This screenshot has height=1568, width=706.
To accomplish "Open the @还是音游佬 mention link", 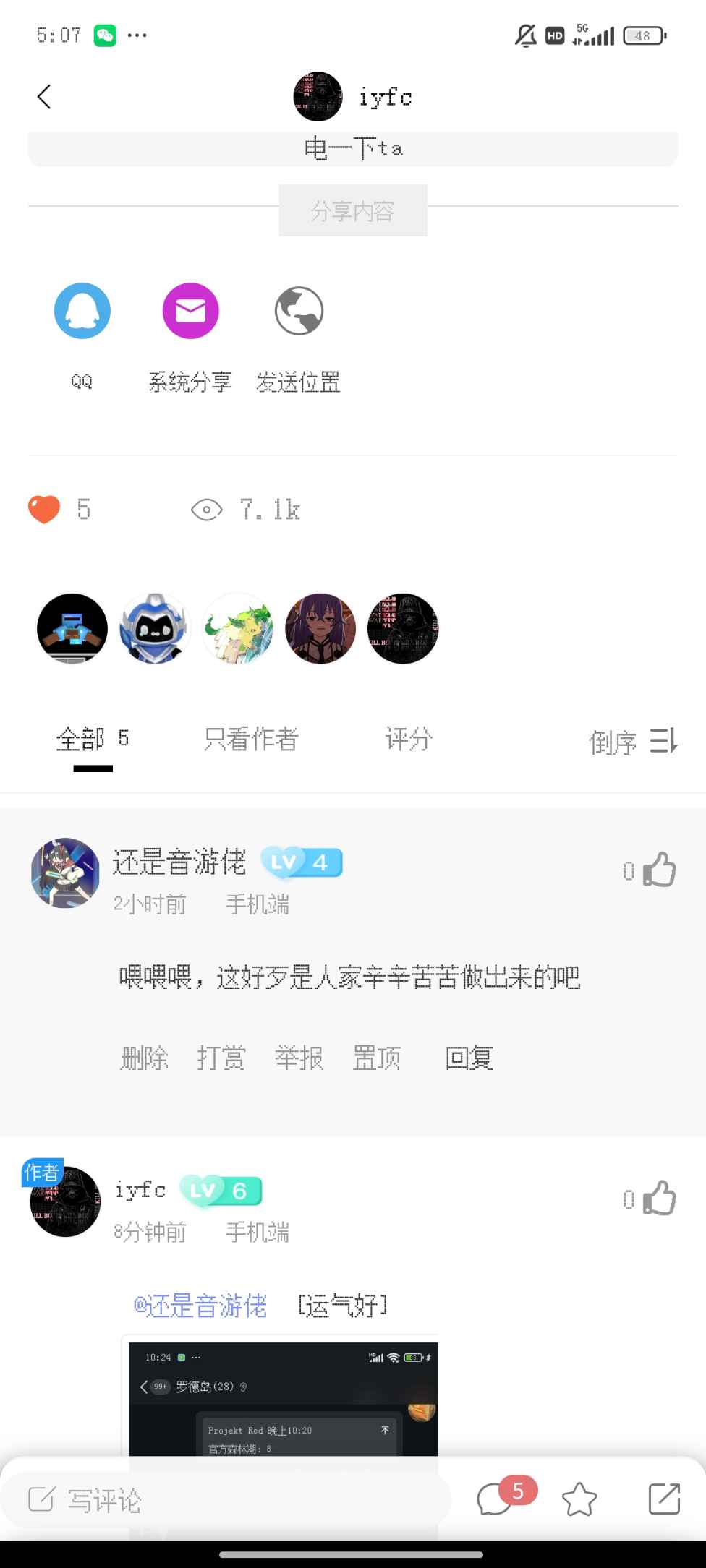I will coord(200,1306).
